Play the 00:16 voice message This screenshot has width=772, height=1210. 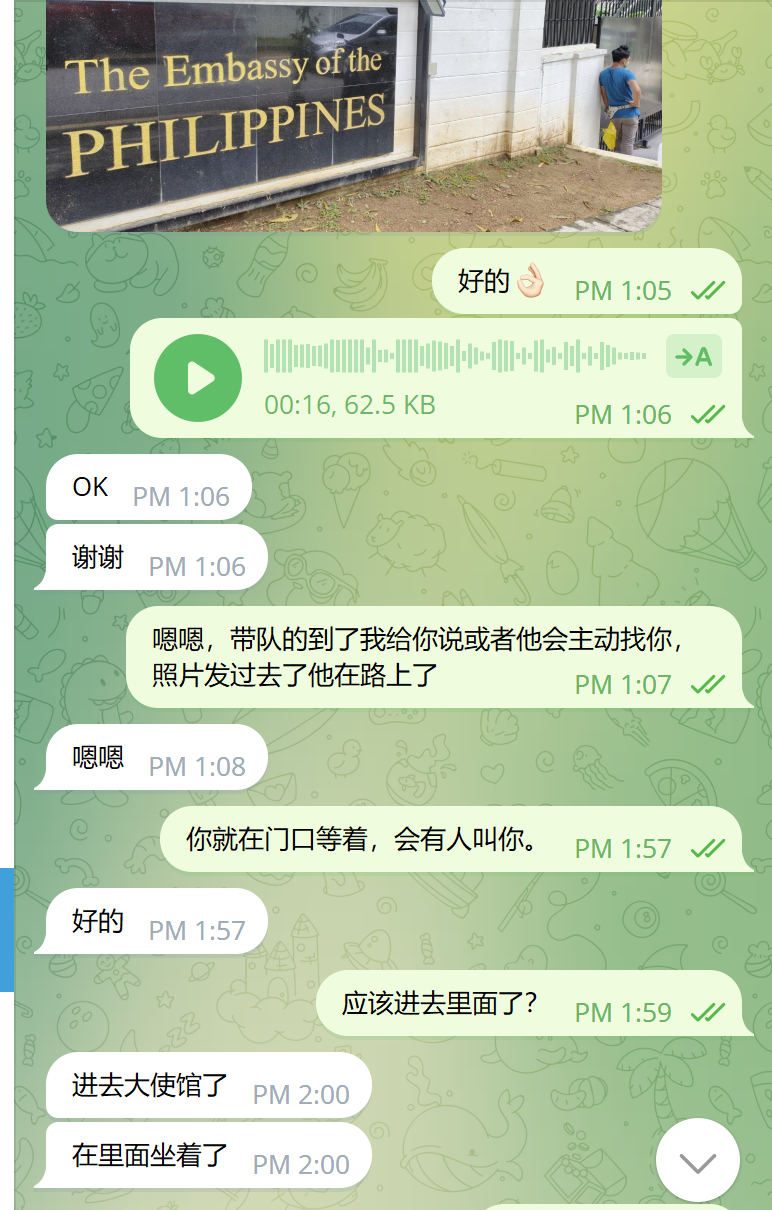click(198, 378)
